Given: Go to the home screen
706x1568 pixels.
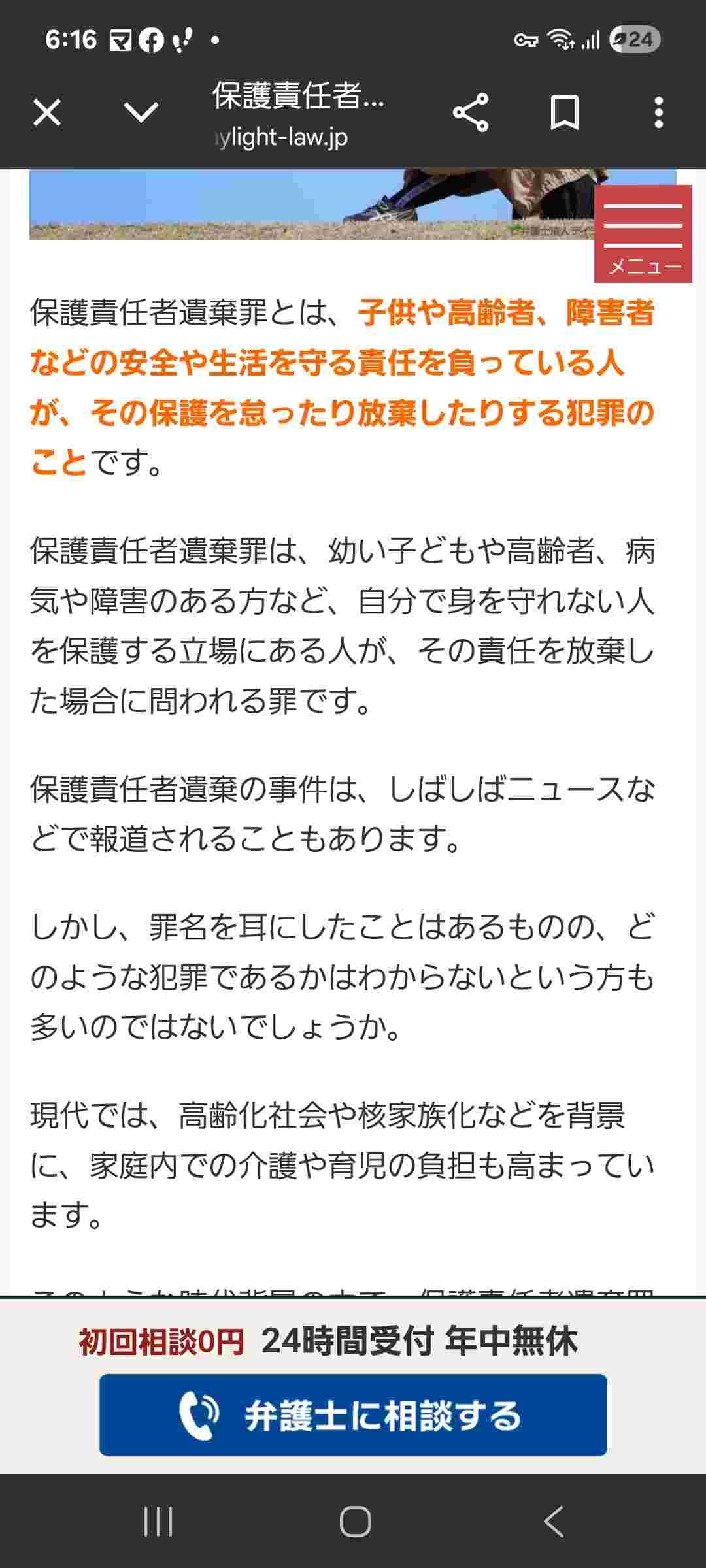Looking at the screenshot, I should click(x=355, y=1522).
